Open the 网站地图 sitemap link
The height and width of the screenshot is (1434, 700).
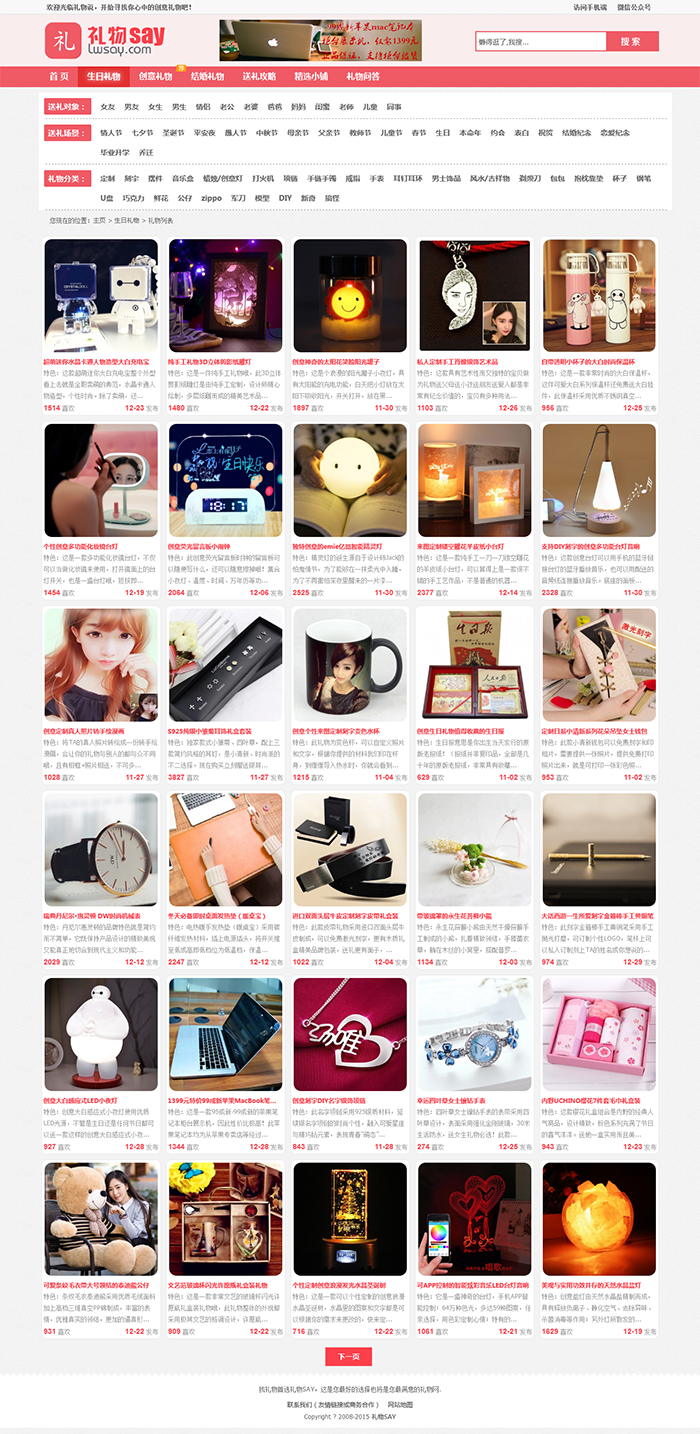tap(400, 1404)
